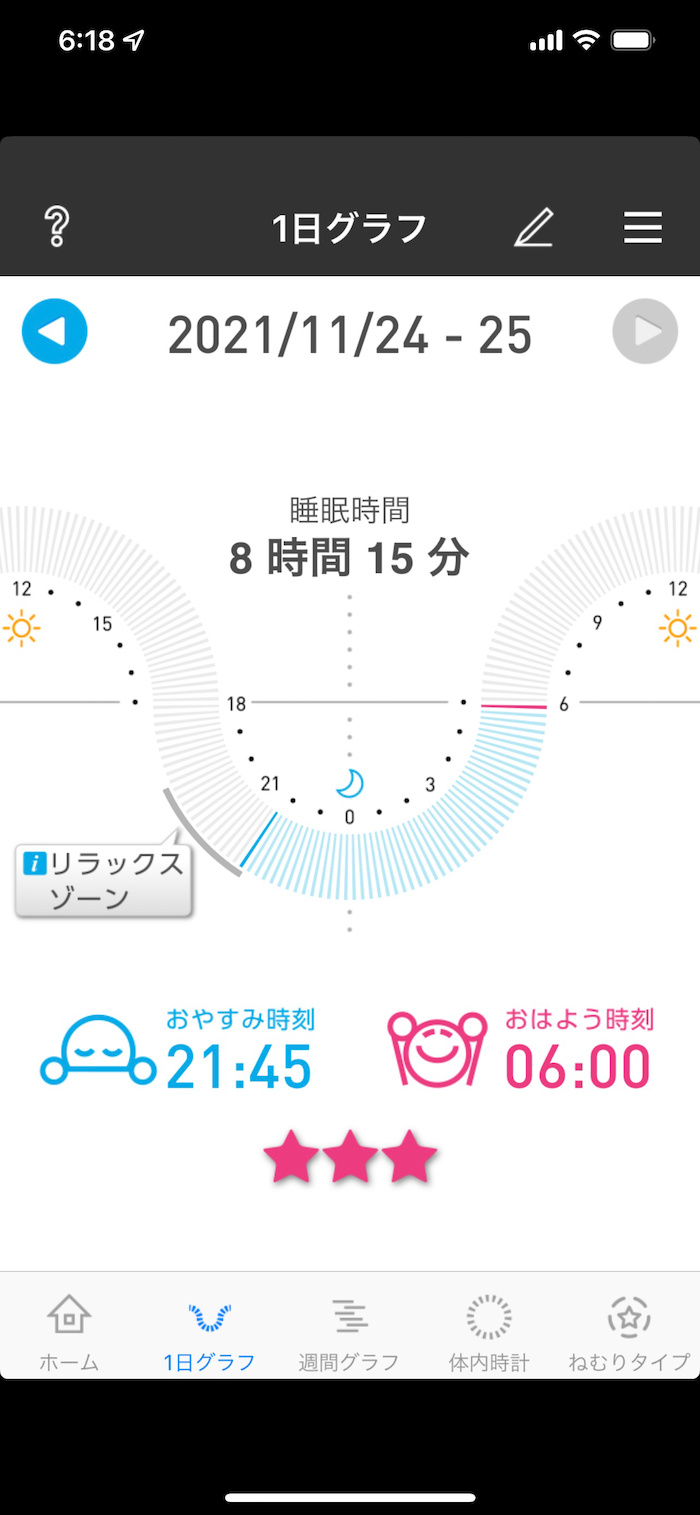Go to the previous day's graph
700x1515 pixels.
point(55,331)
